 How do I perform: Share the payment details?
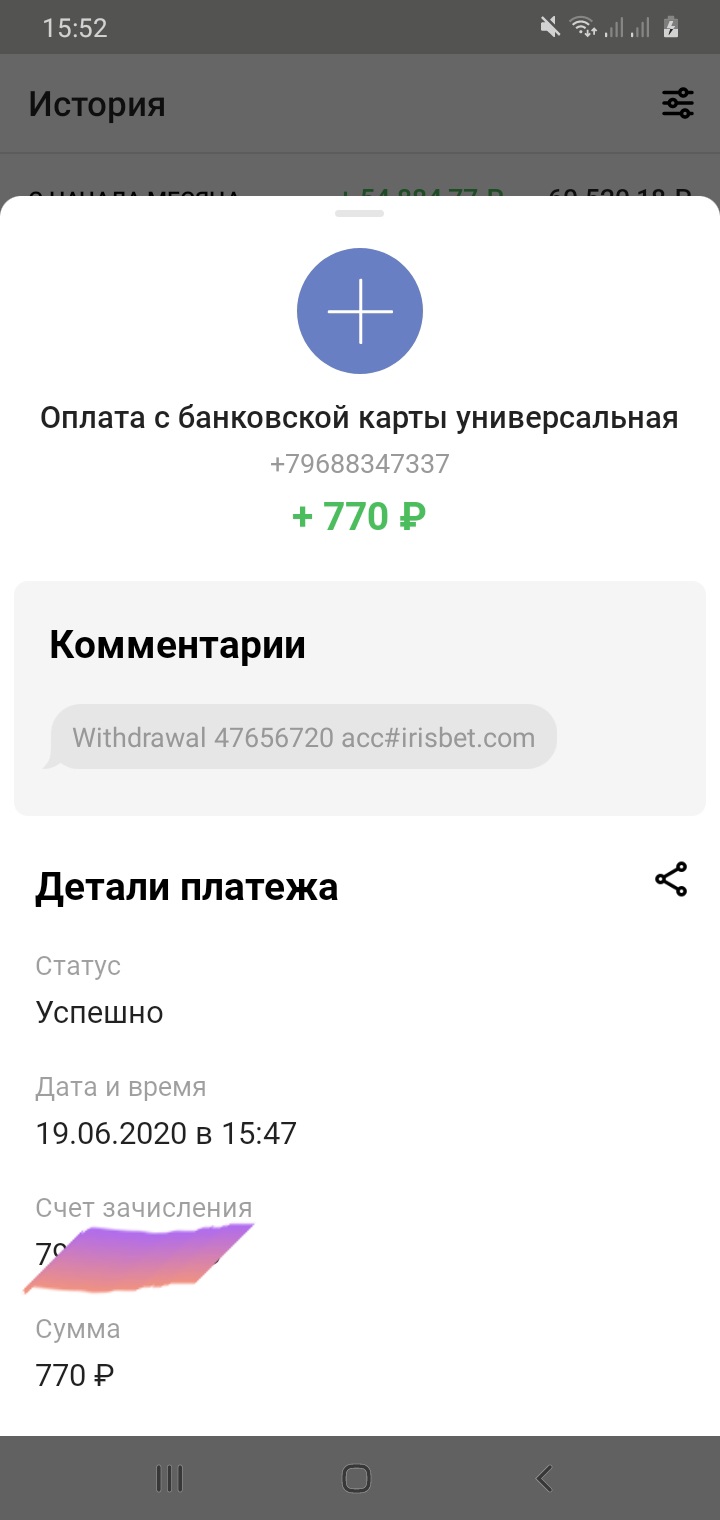coord(671,879)
